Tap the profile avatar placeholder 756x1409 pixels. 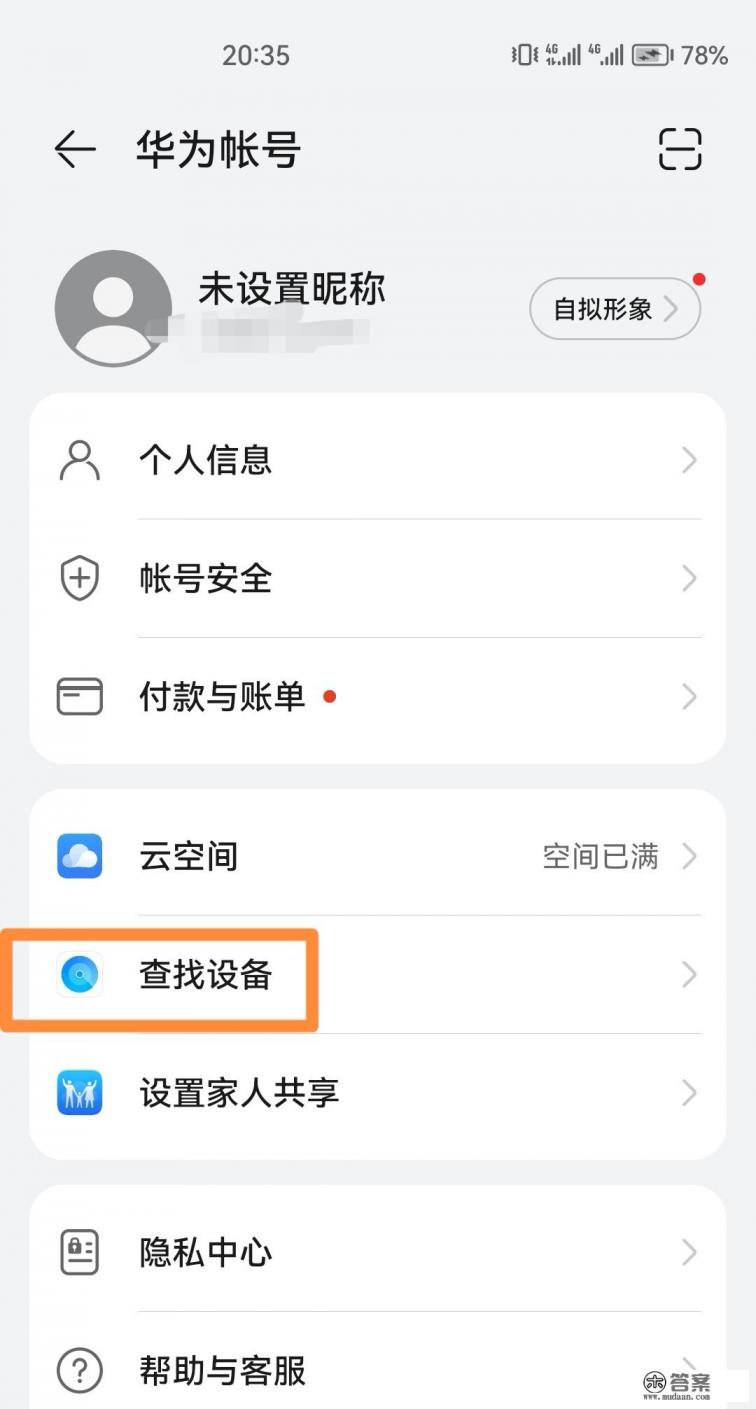pos(113,308)
